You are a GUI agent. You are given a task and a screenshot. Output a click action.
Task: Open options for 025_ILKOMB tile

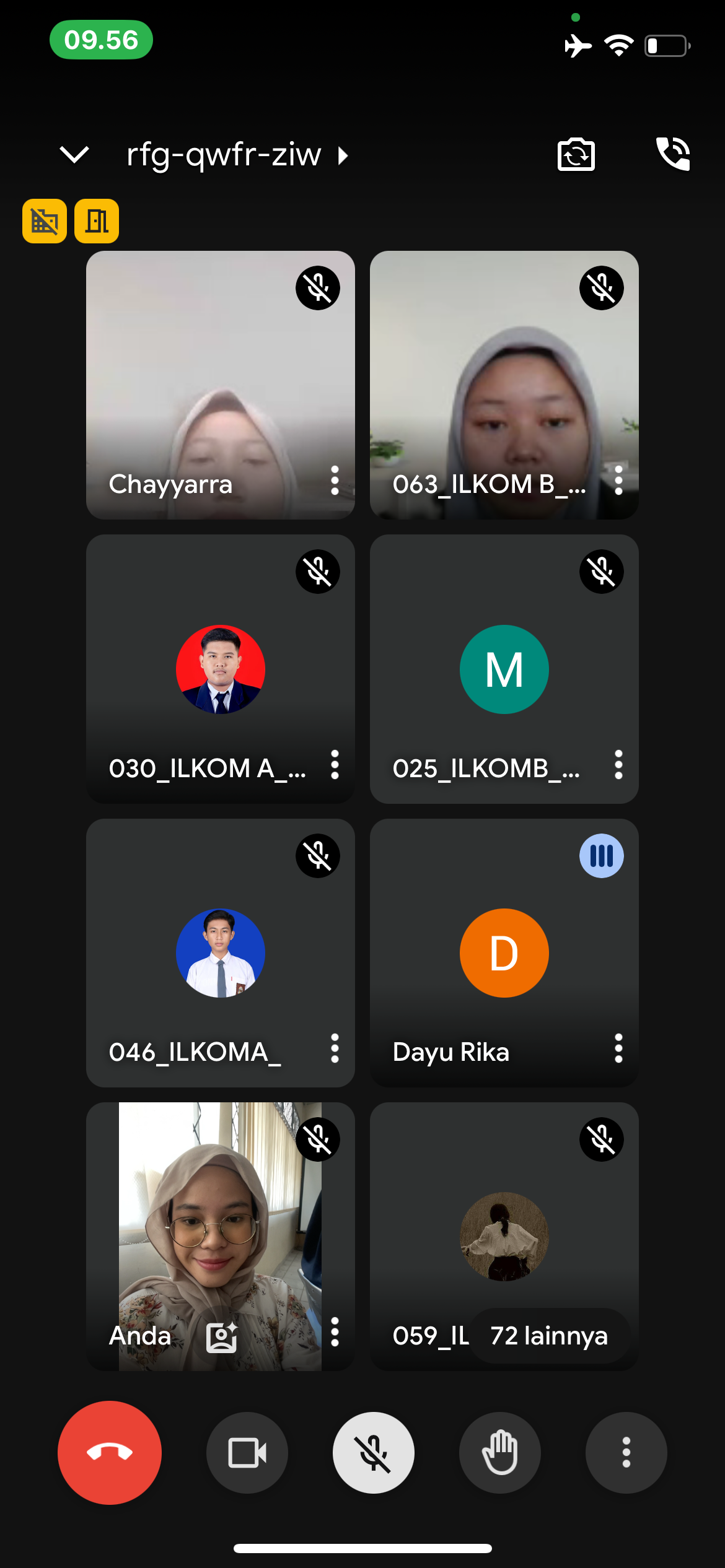click(x=618, y=765)
